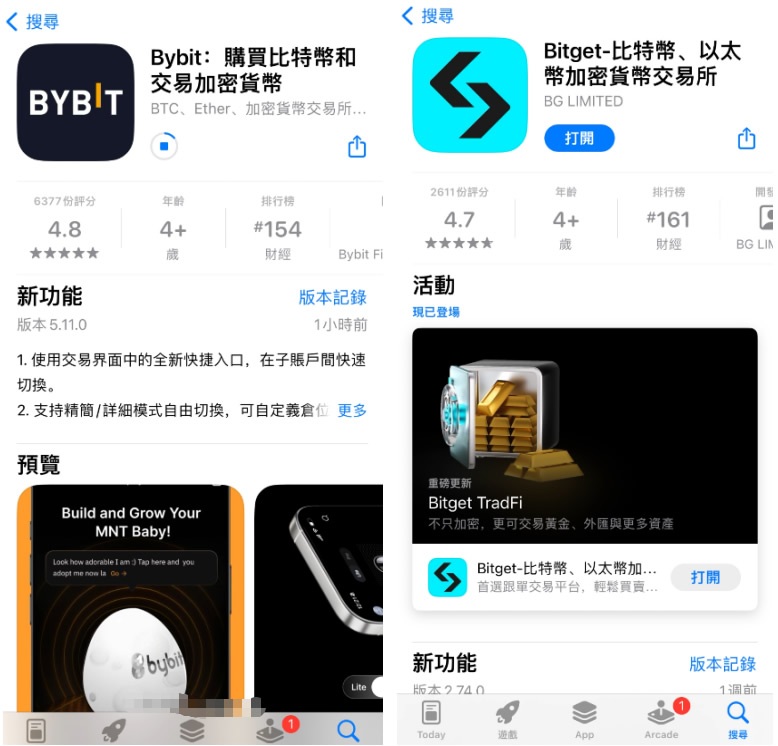
Task: Go back to search from the Bitget page
Action: (x=428, y=16)
